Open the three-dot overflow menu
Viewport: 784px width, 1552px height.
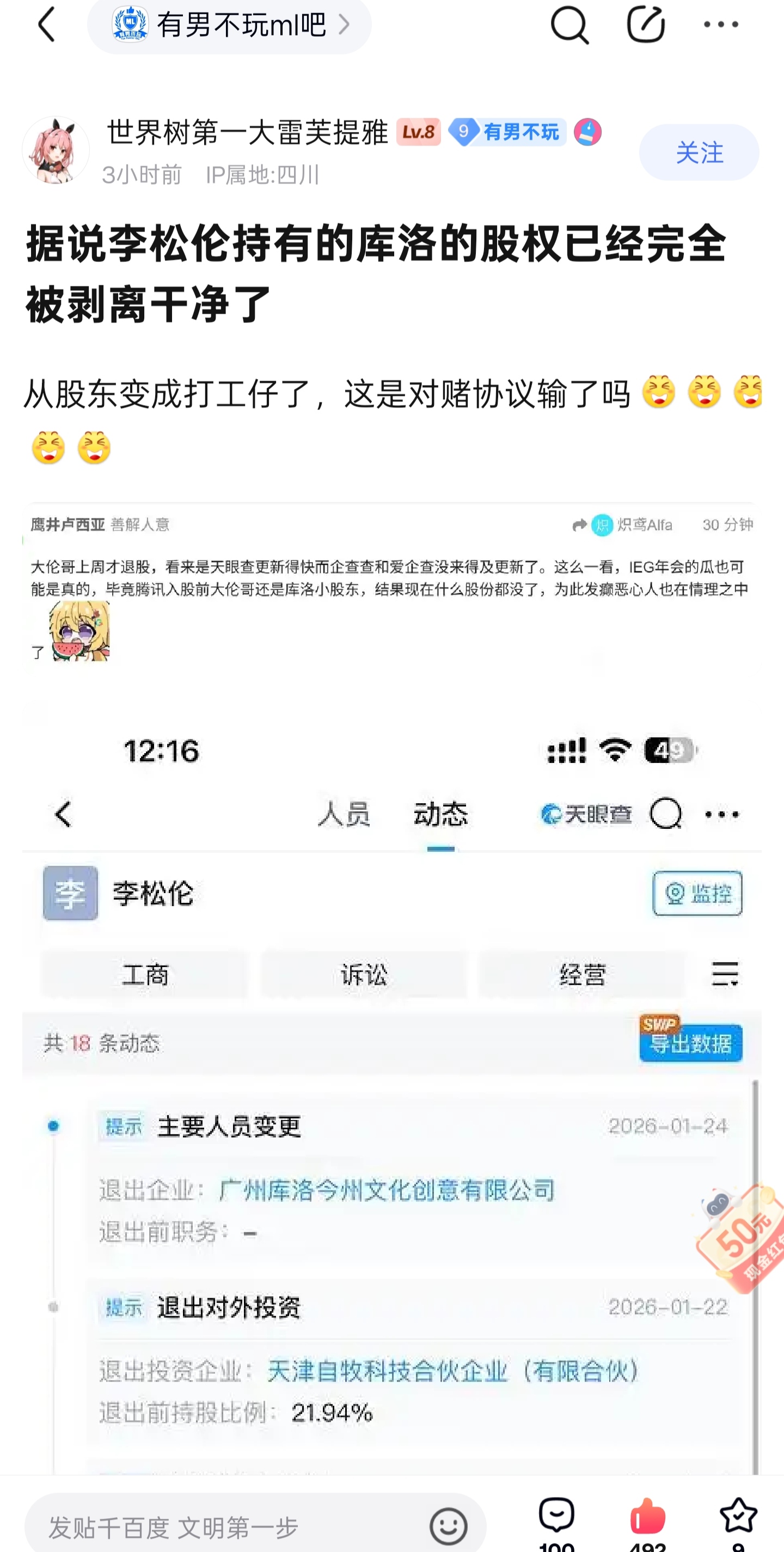click(721, 25)
